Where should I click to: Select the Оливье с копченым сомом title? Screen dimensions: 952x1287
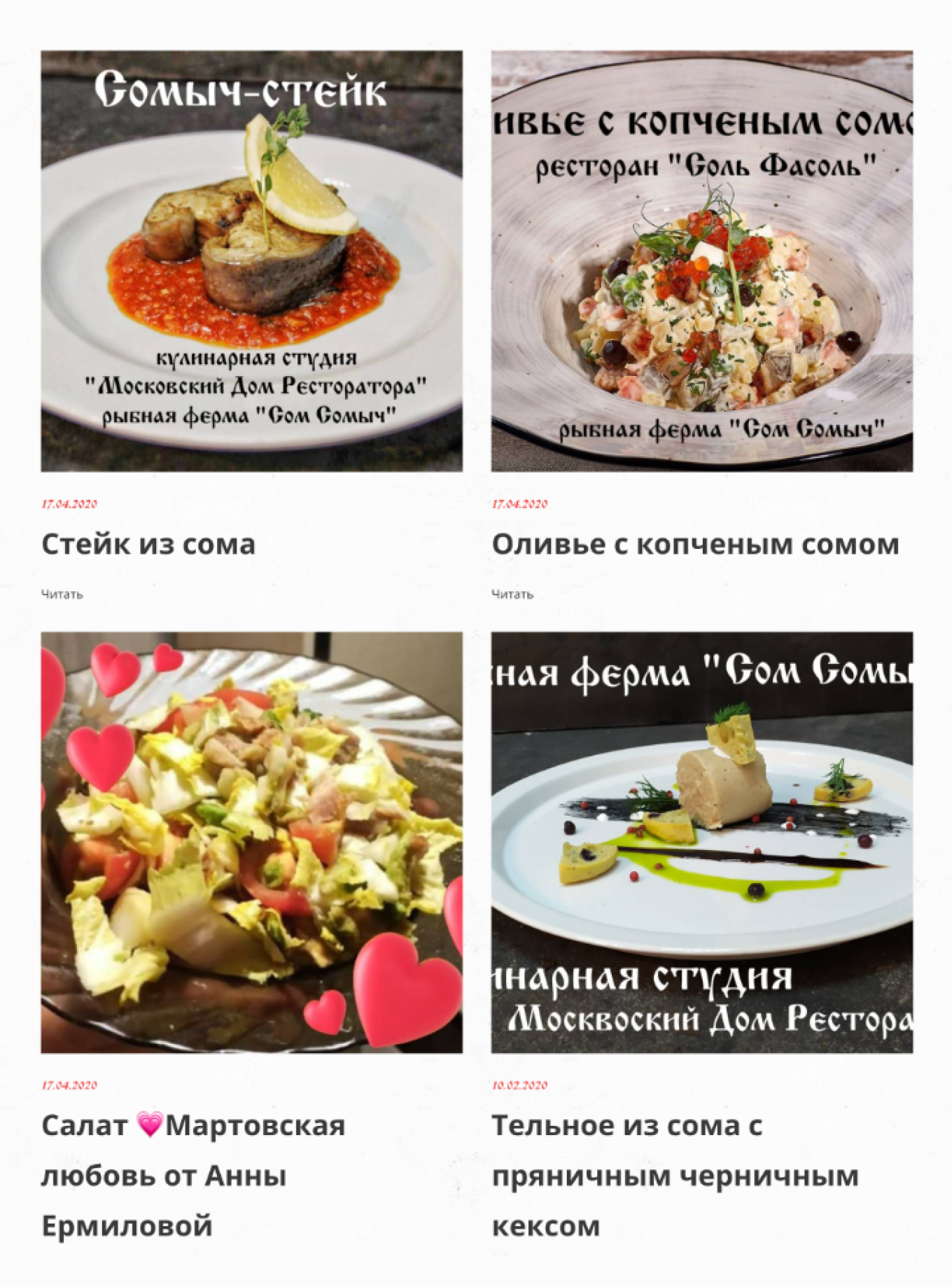tap(695, 544)
